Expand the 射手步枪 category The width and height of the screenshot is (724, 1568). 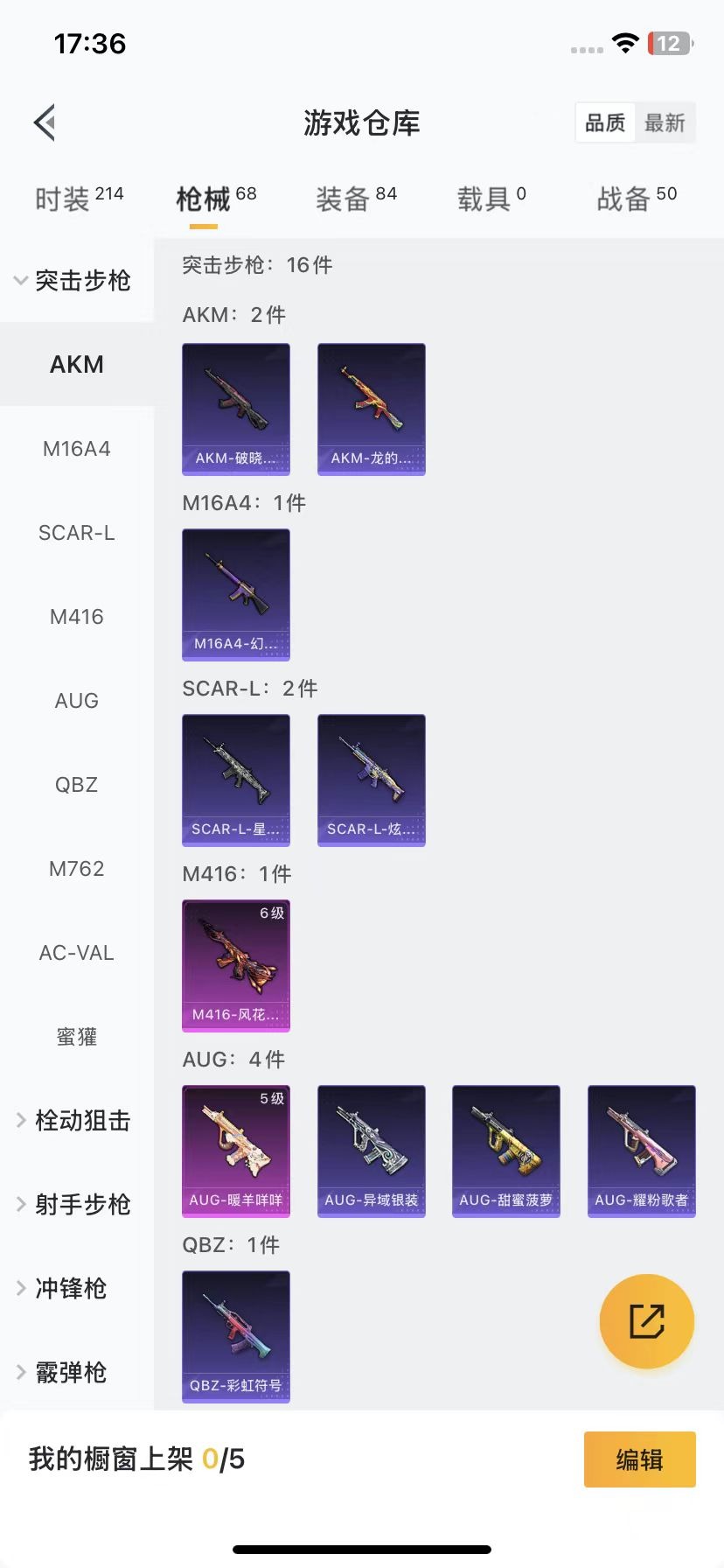click(73, 1205)
